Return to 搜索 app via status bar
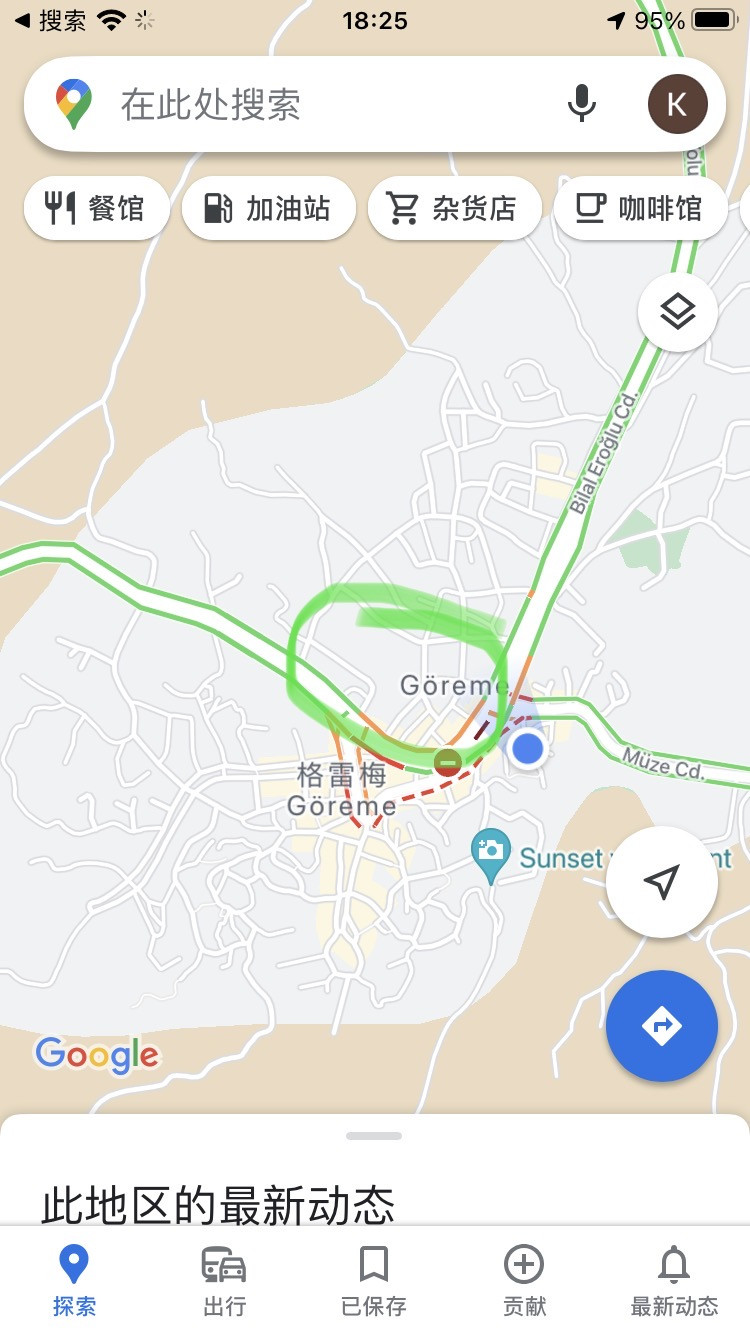Screen dimensions: 750x1334 50,20
